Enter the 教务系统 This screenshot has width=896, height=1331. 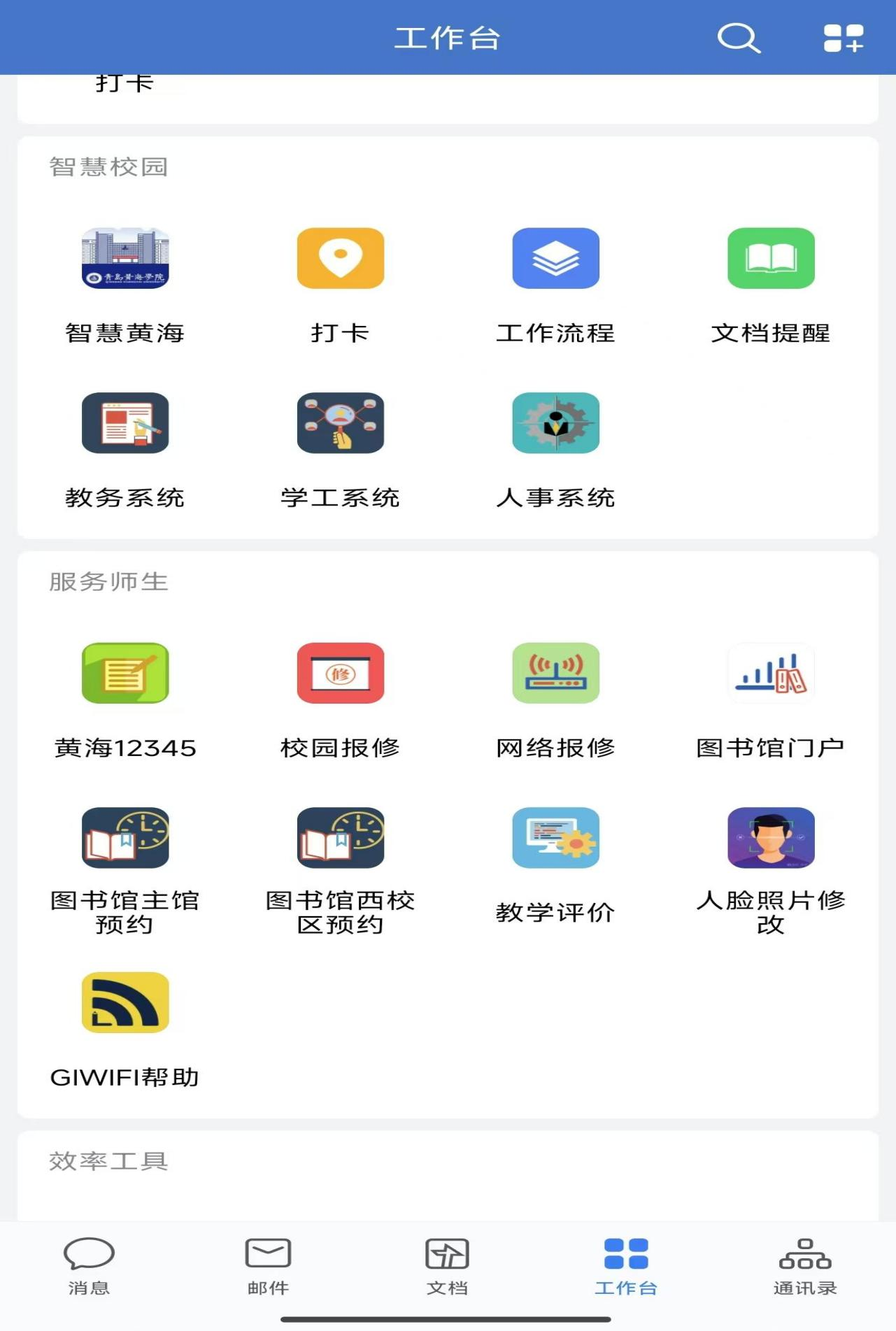pyautogui.click(x=125, y=423)
